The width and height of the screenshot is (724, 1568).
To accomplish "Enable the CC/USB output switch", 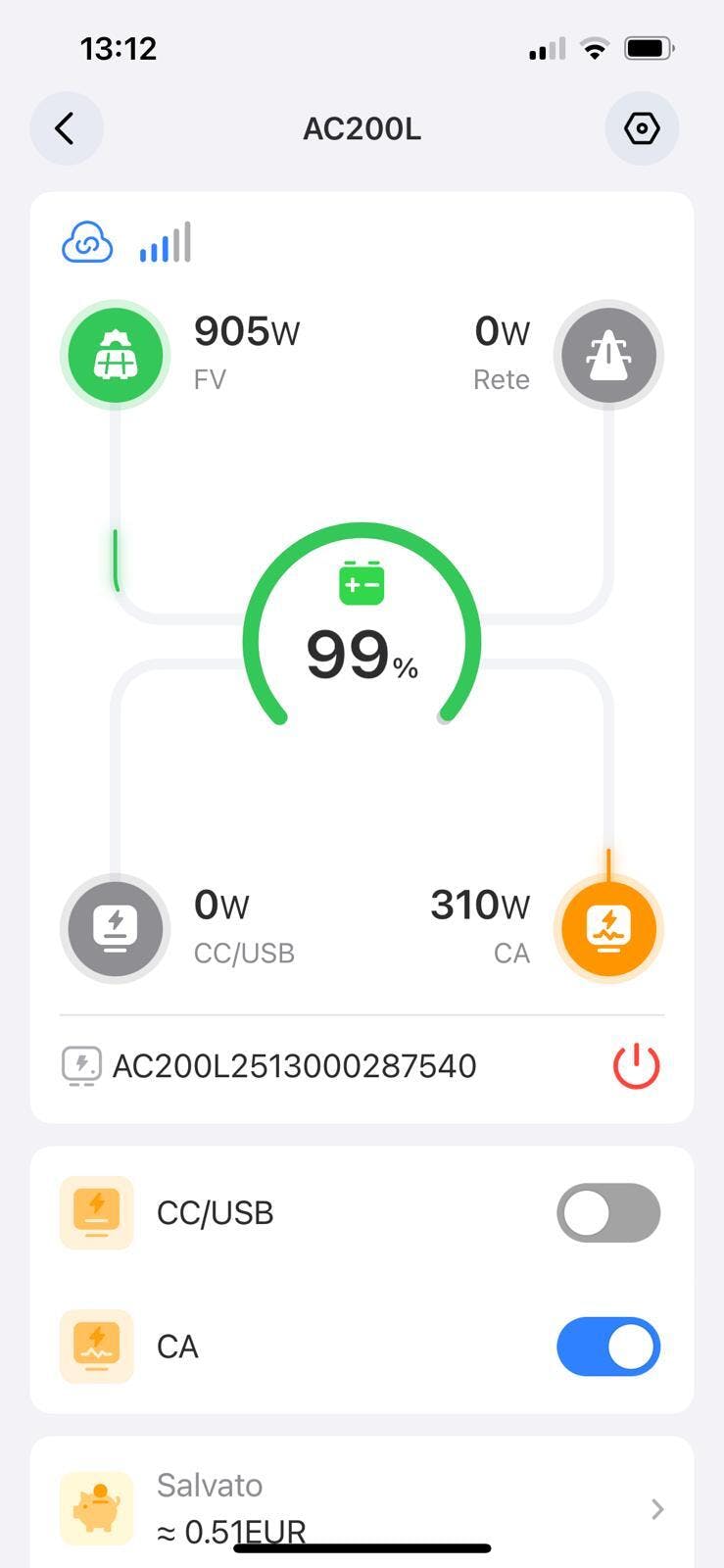I will [608, 1212].
